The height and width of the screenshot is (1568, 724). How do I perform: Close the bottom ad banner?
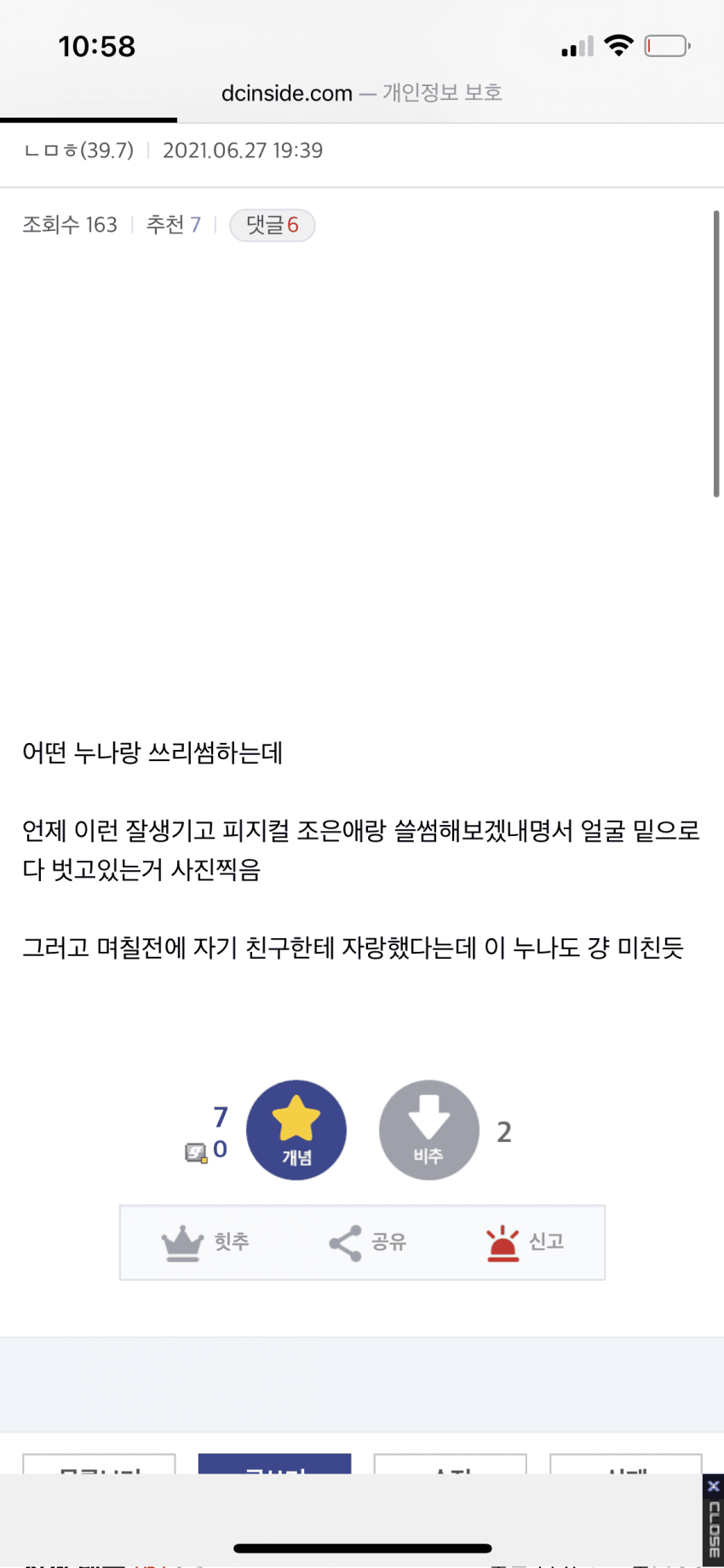tap(713, 1519)
